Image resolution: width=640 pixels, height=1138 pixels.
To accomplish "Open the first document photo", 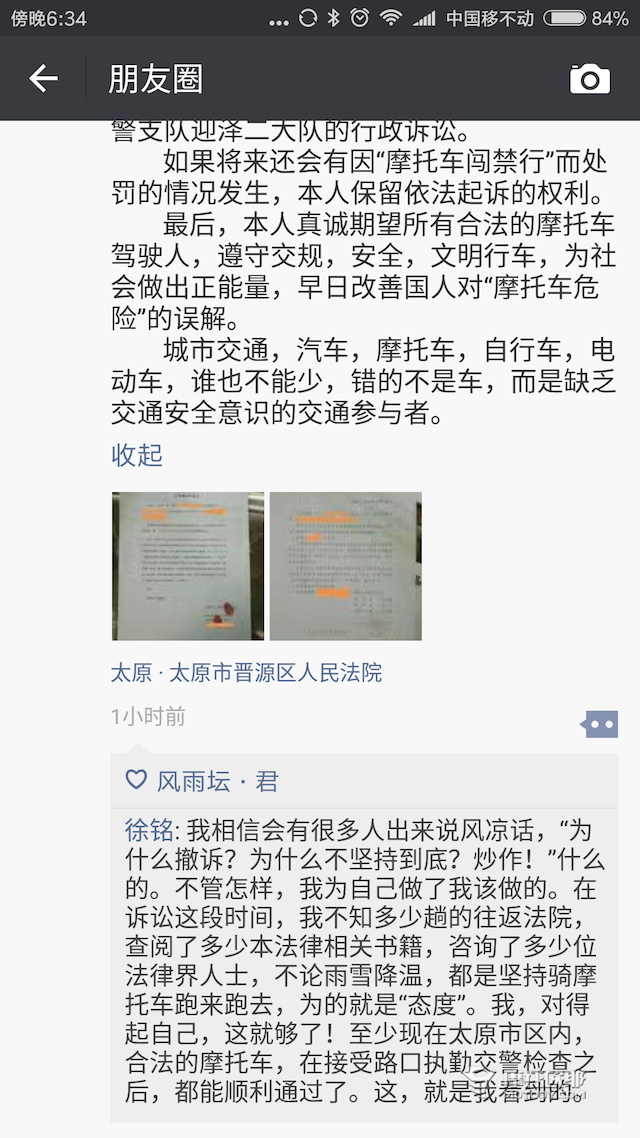I will coord(188,565).
